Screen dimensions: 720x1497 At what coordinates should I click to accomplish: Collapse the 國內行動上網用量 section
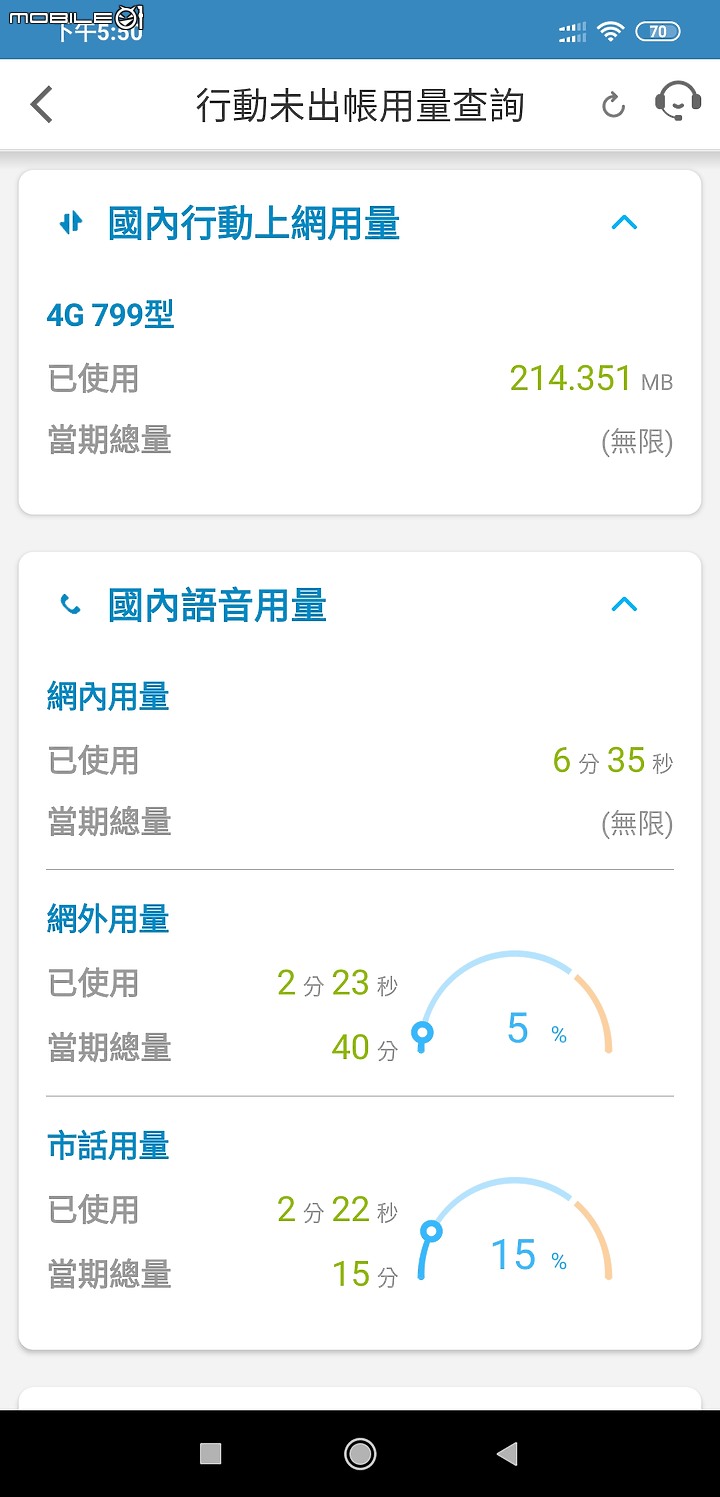624,222
